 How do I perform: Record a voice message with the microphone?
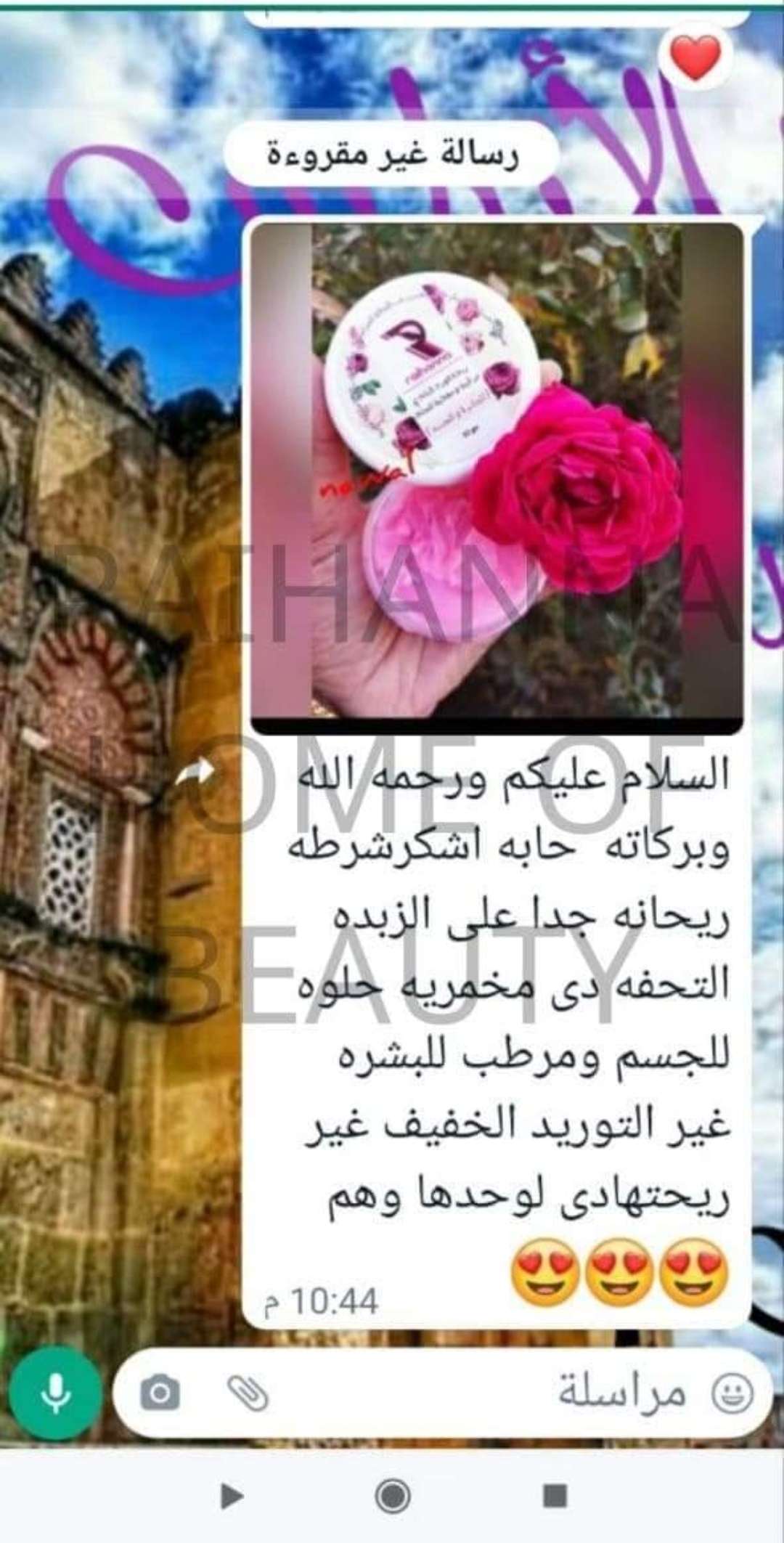54,1393
